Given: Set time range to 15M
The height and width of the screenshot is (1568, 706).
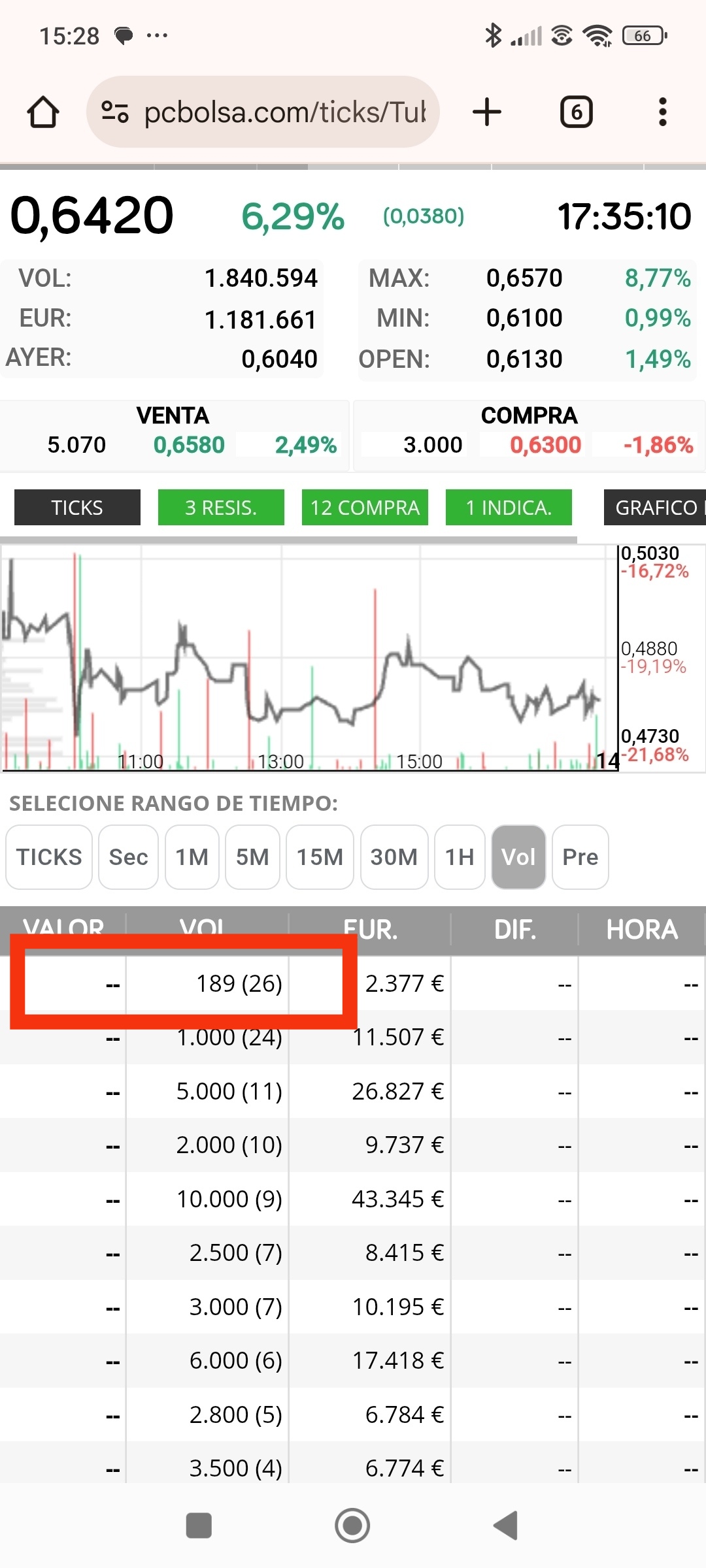Looking at the screenshot, I should click(320, 857).
